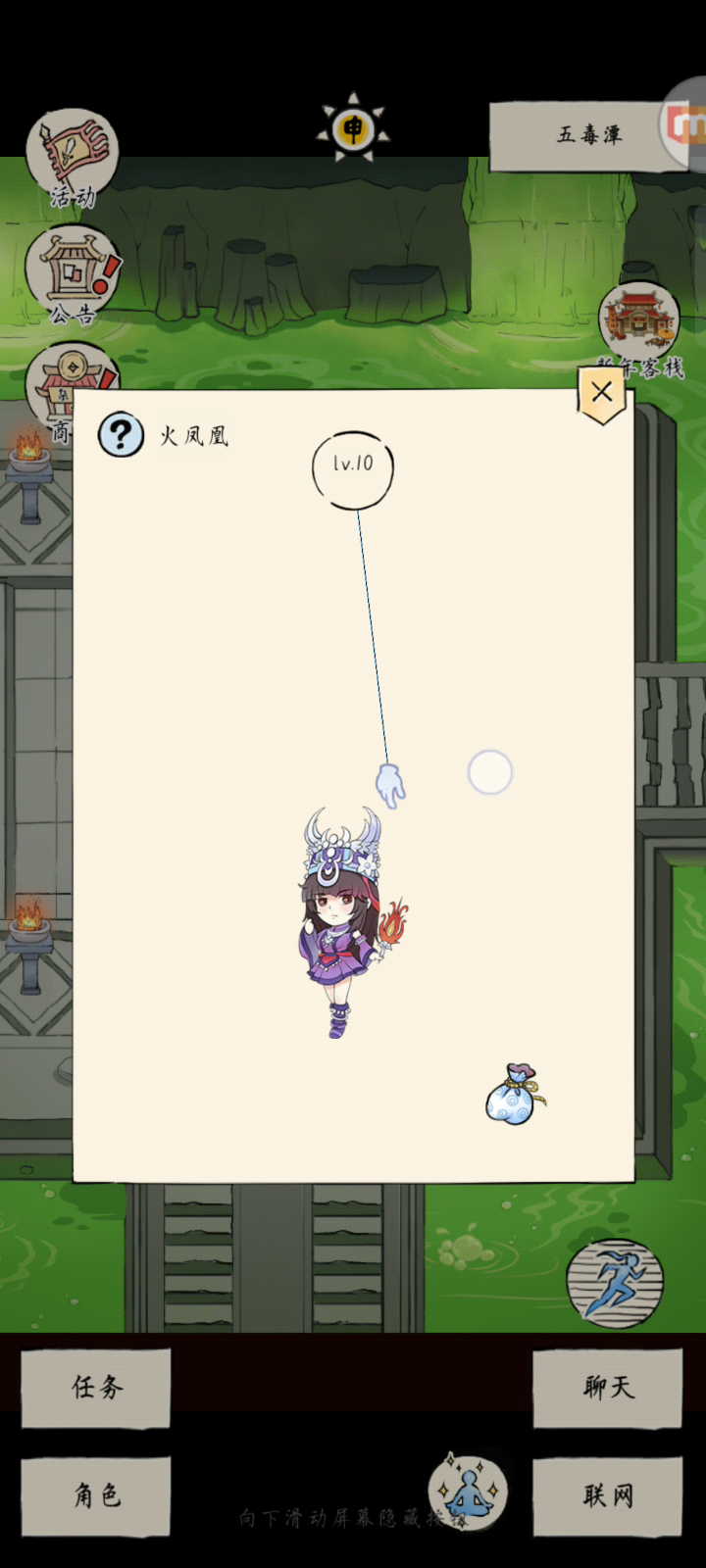Close the 火凤凰 popup panel
The height and width of the screenshot is (1568, 706).
coord(601,393)
